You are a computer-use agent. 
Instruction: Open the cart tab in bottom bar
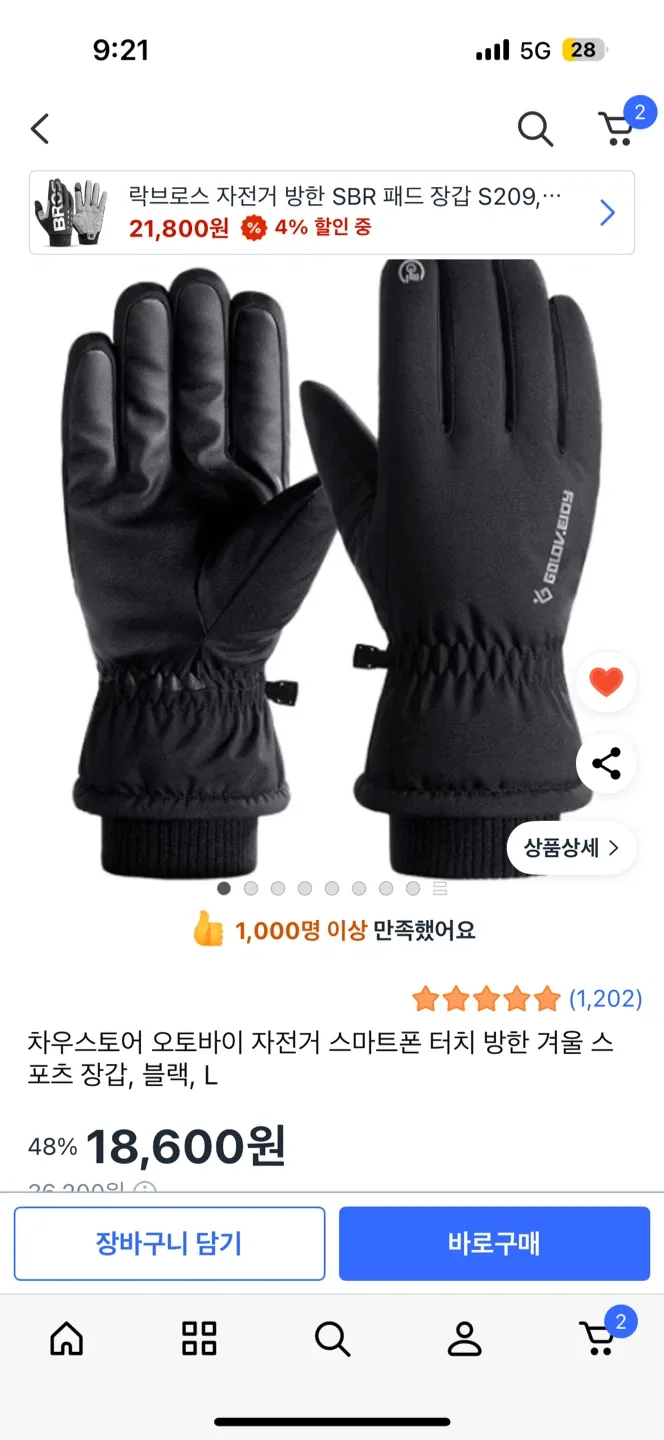[x=598, y=1338]
